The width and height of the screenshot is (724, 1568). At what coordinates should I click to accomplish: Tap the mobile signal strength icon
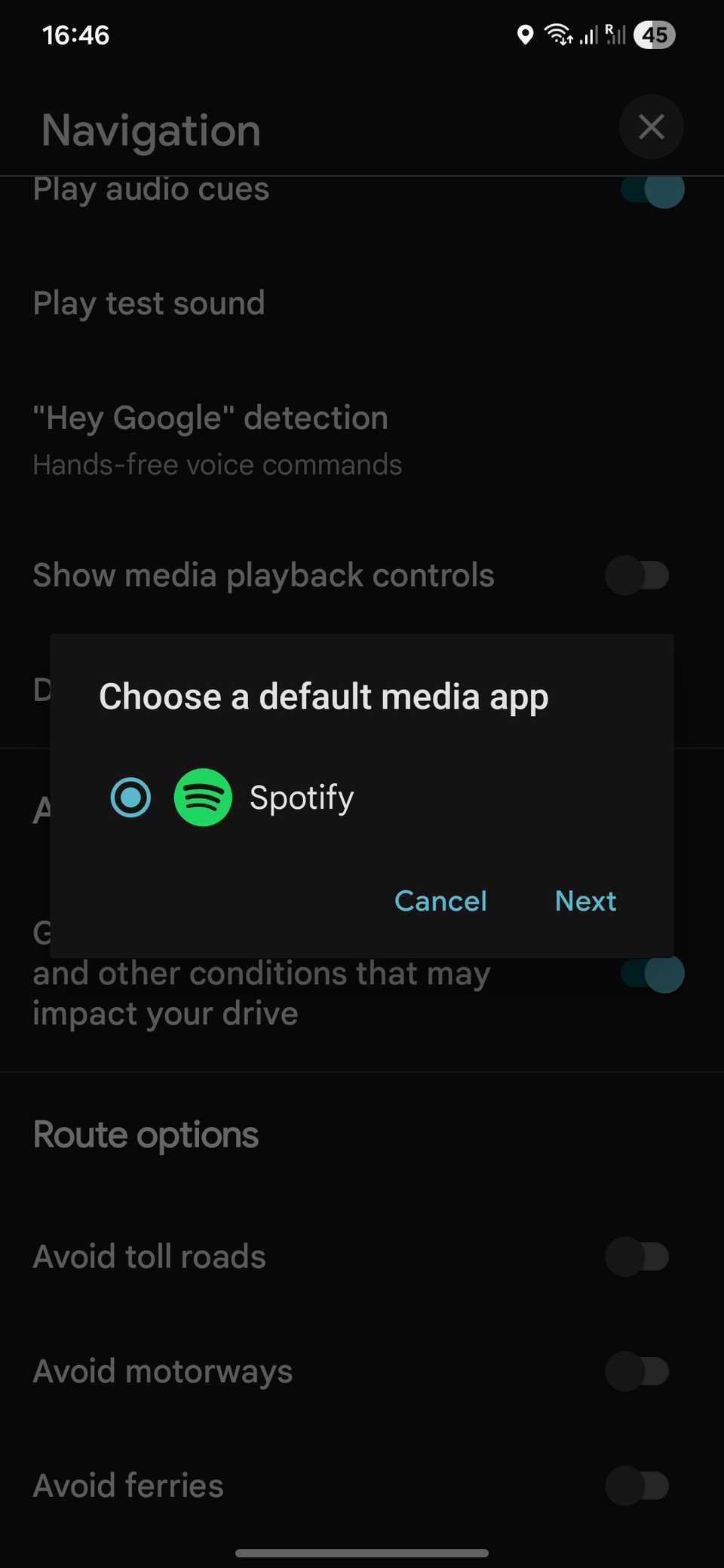[587, 34]
